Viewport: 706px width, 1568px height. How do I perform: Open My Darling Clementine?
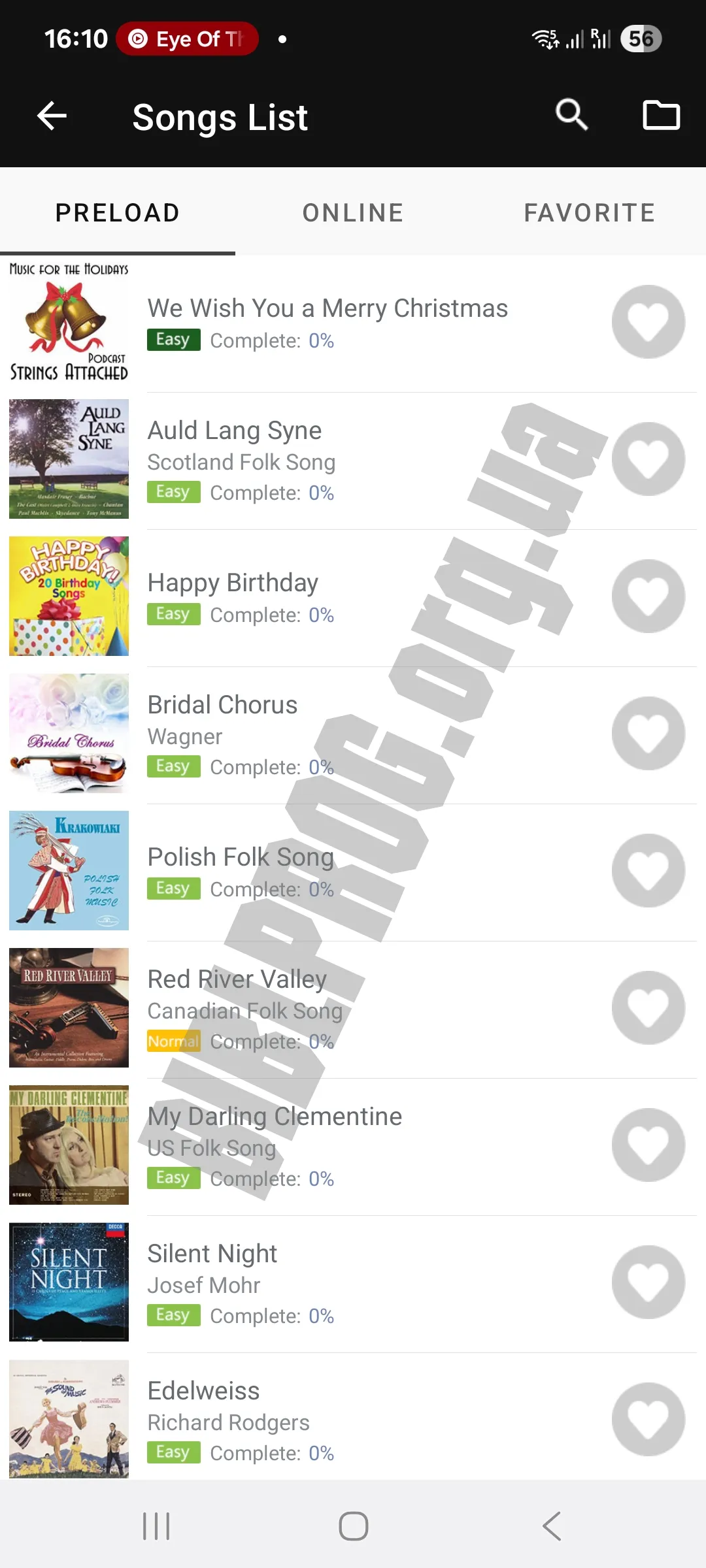click(x=353, y=1145)
